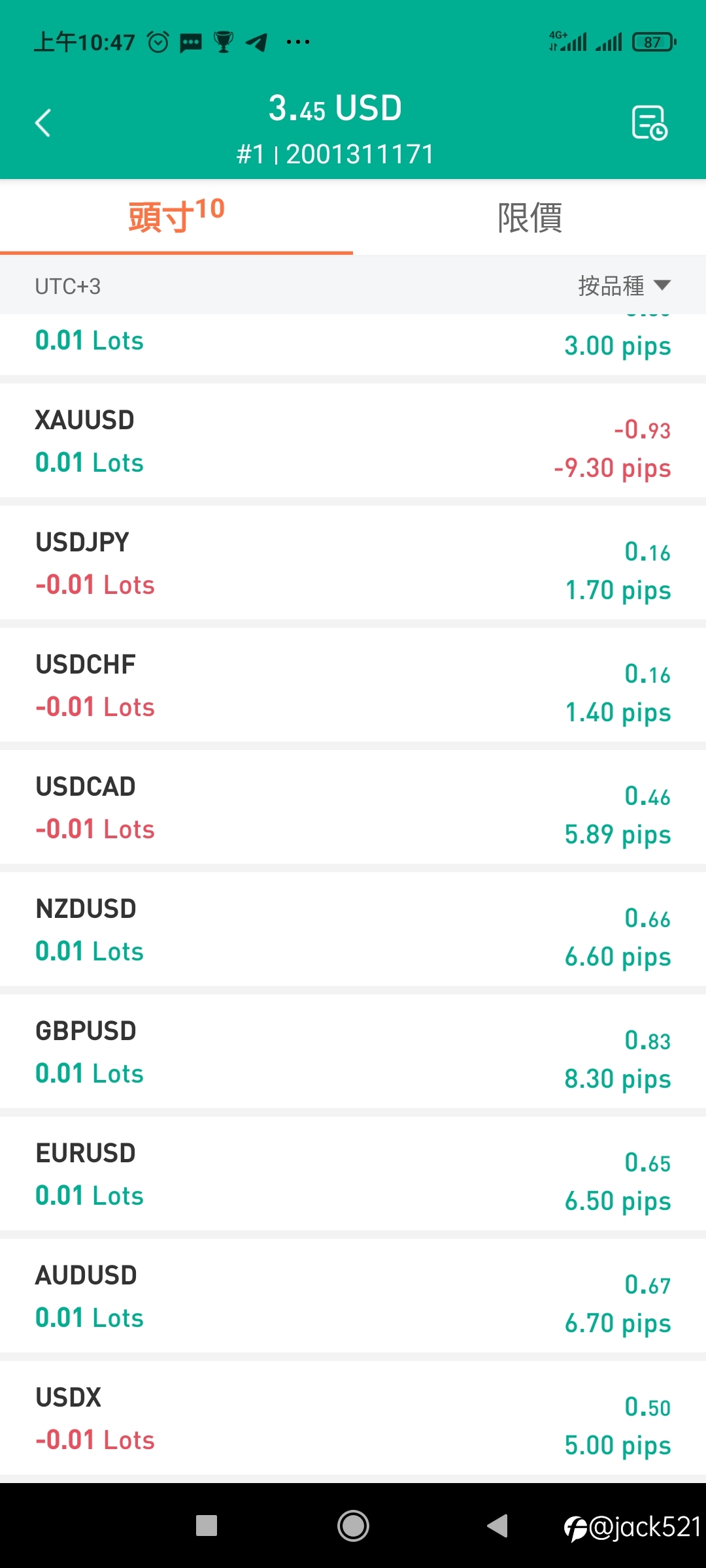
Task: Open the XAUUSD position
Action: coord(353,441)
